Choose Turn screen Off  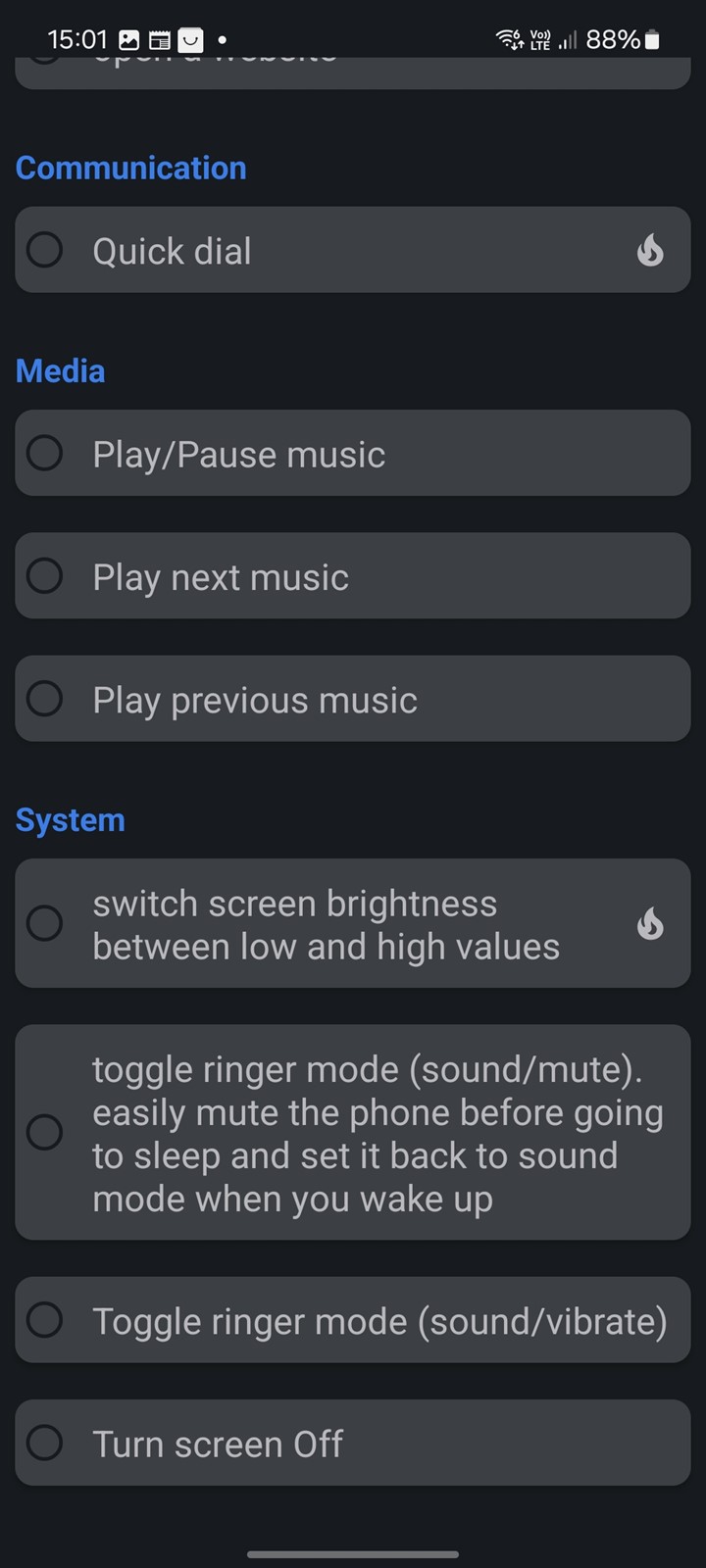point(353,1443)
